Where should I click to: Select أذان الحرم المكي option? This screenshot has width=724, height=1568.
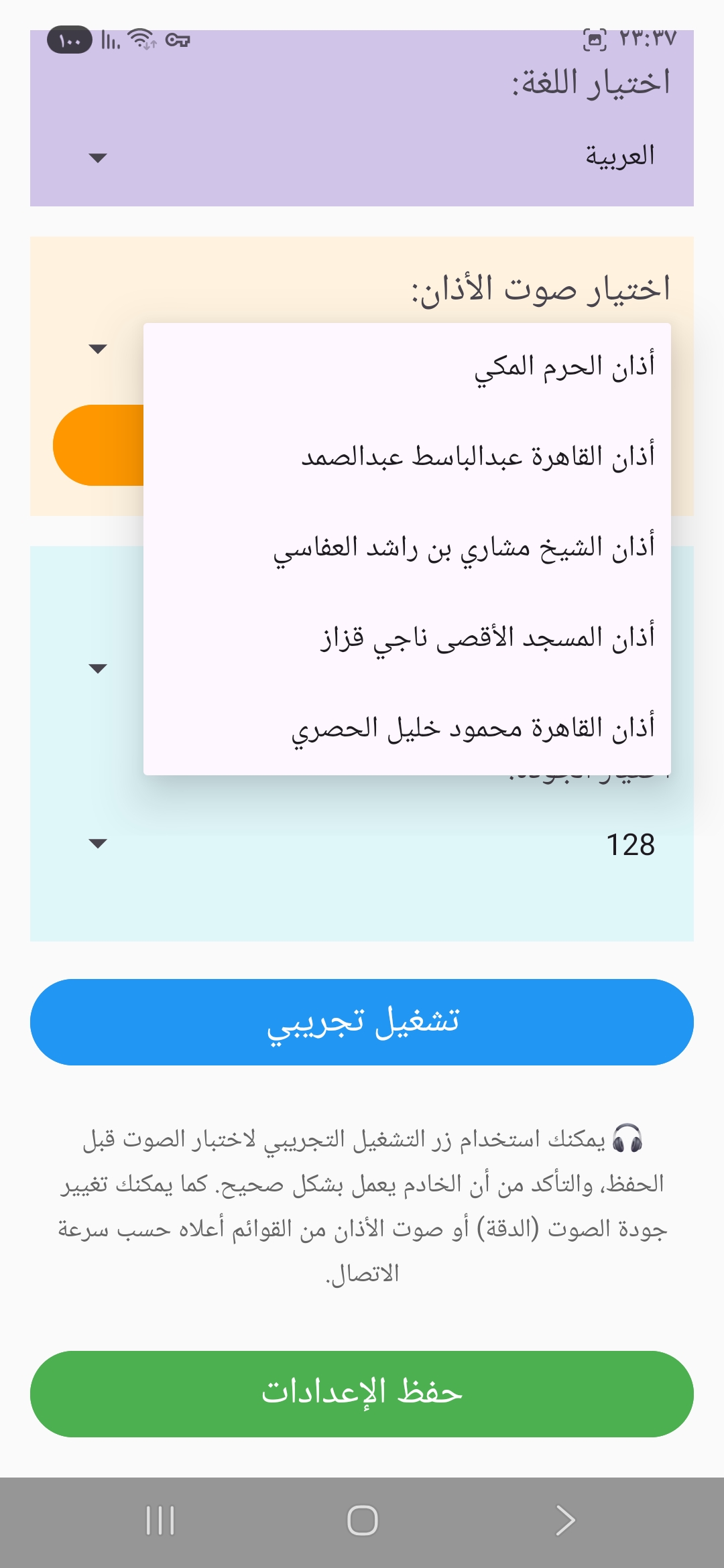coord(407,367)
